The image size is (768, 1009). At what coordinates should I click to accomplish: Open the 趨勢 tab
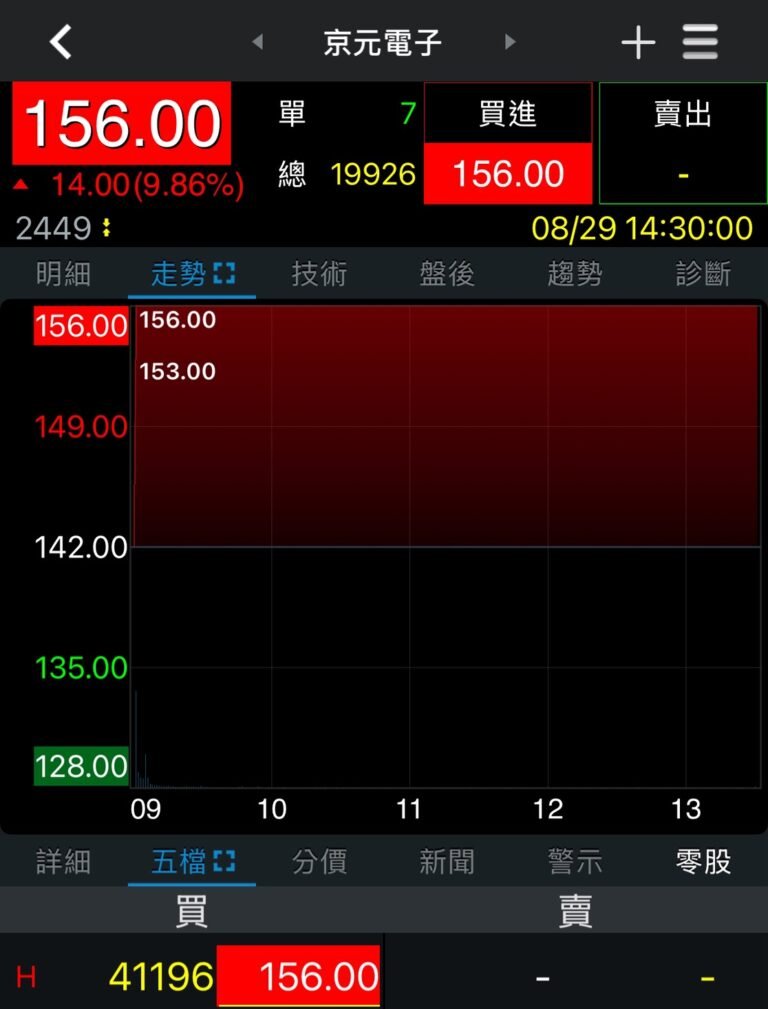[x=575, y=274]
